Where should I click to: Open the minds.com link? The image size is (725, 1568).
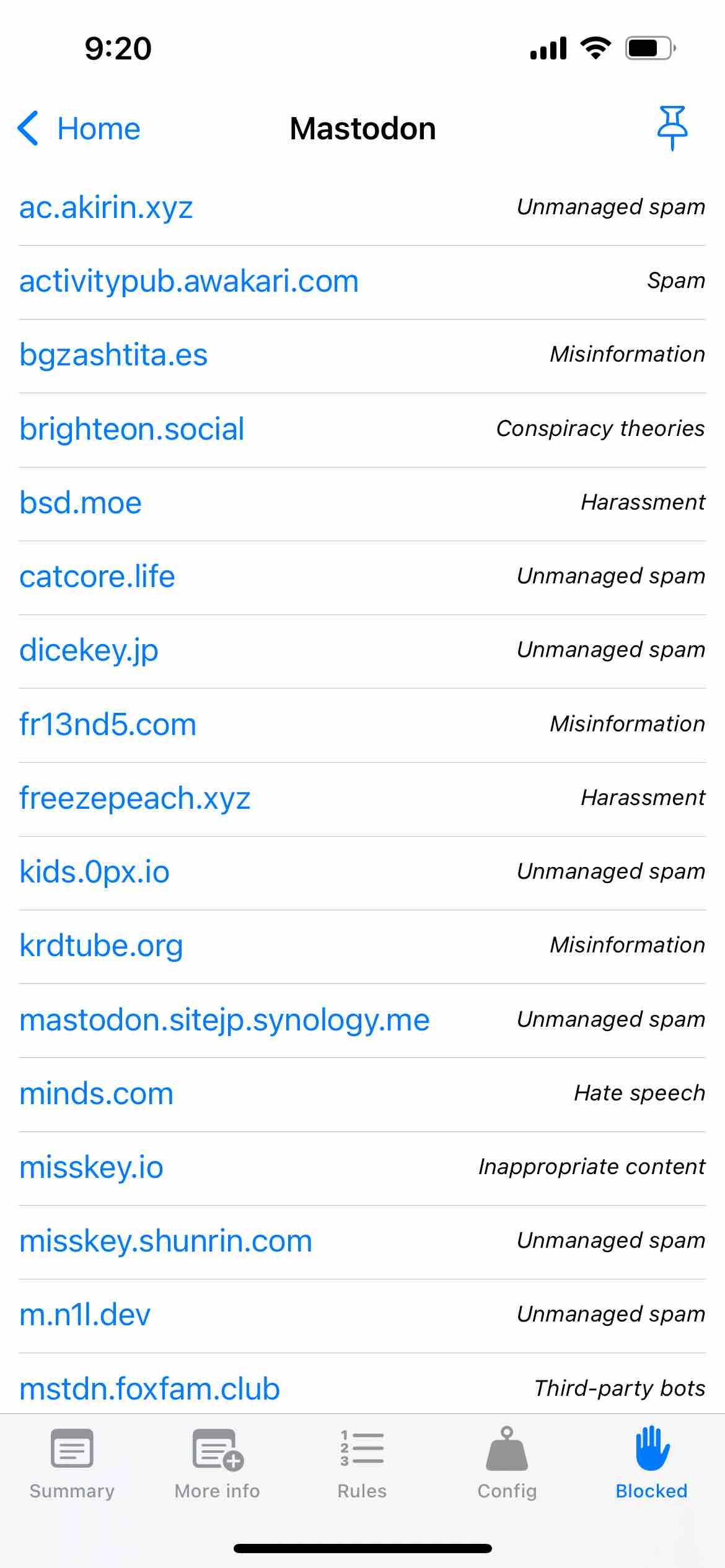pyautogui.click(x=97, y=1093)
